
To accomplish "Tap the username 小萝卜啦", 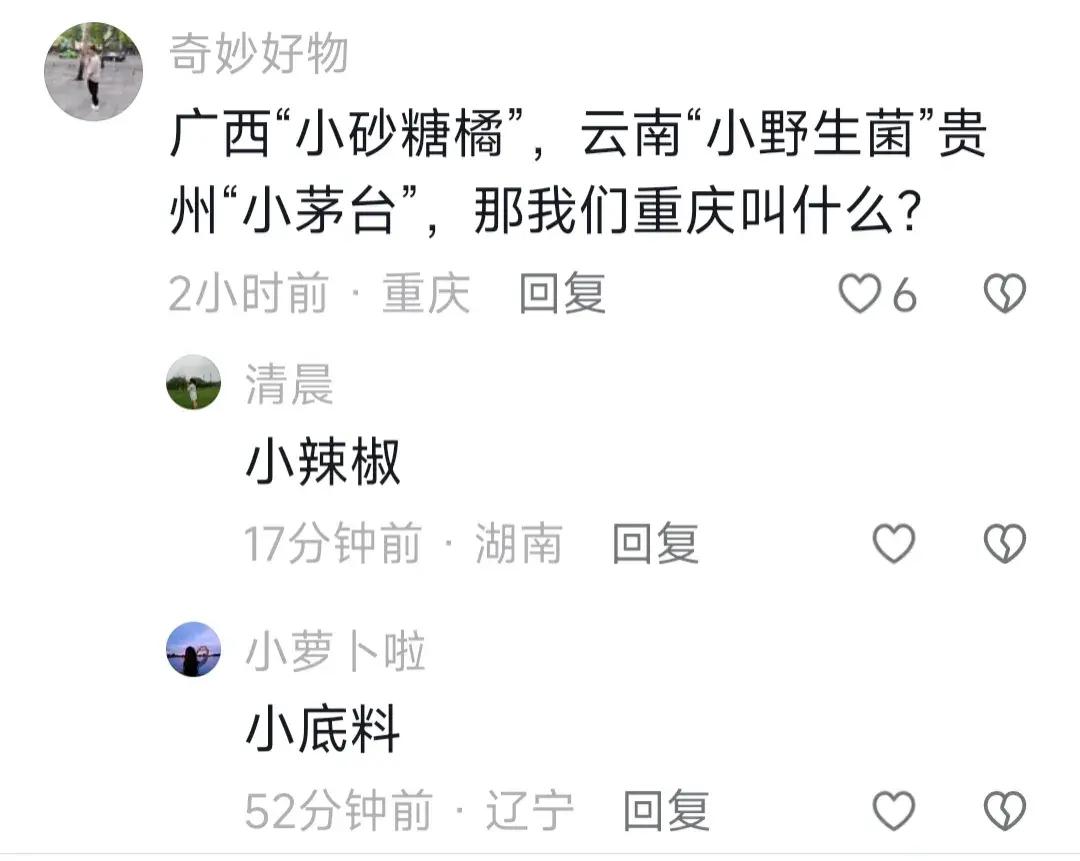I will tap(335, 651).
